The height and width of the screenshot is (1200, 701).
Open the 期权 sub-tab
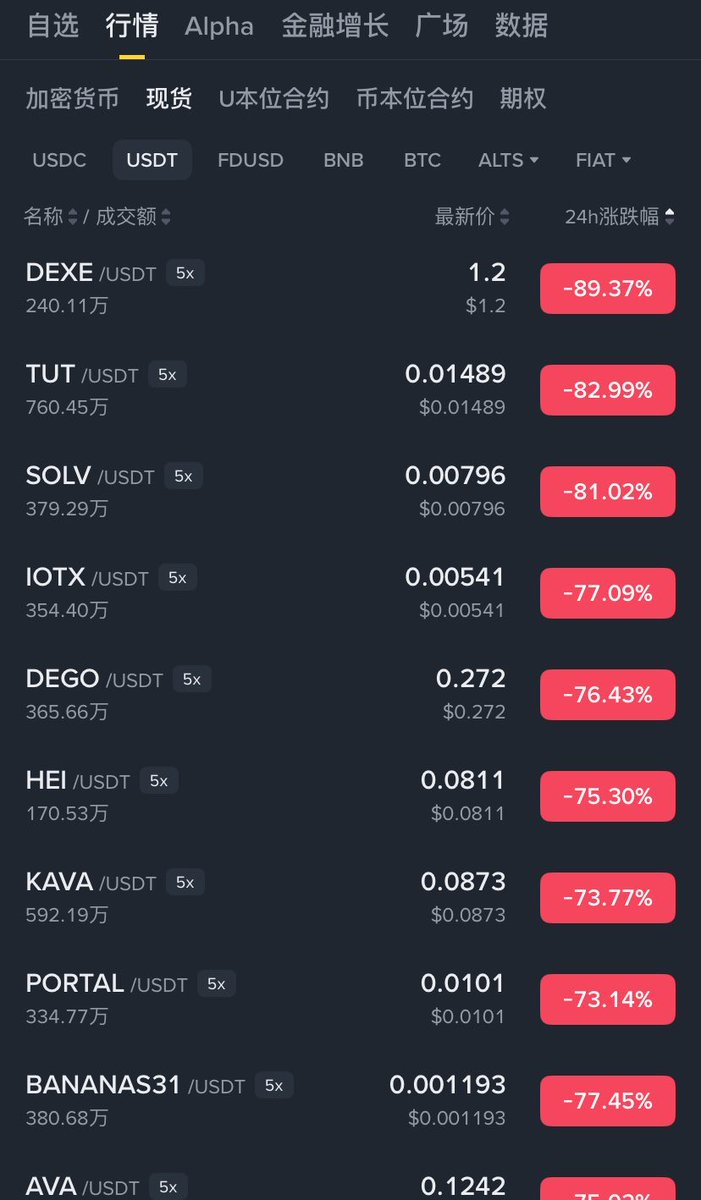pos(523,98)
